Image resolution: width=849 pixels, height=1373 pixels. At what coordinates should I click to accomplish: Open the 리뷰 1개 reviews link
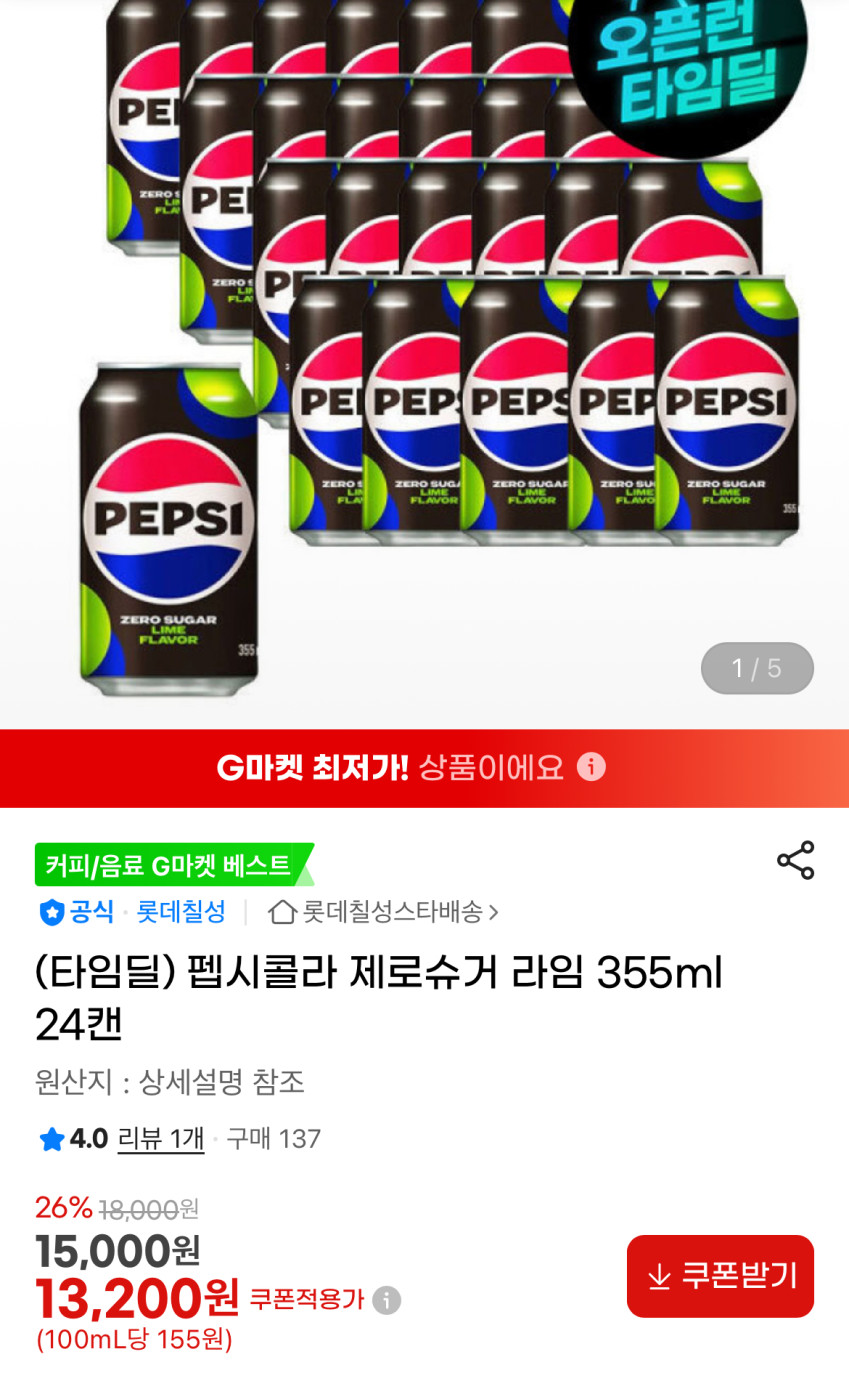click(x=160, y=1139)
